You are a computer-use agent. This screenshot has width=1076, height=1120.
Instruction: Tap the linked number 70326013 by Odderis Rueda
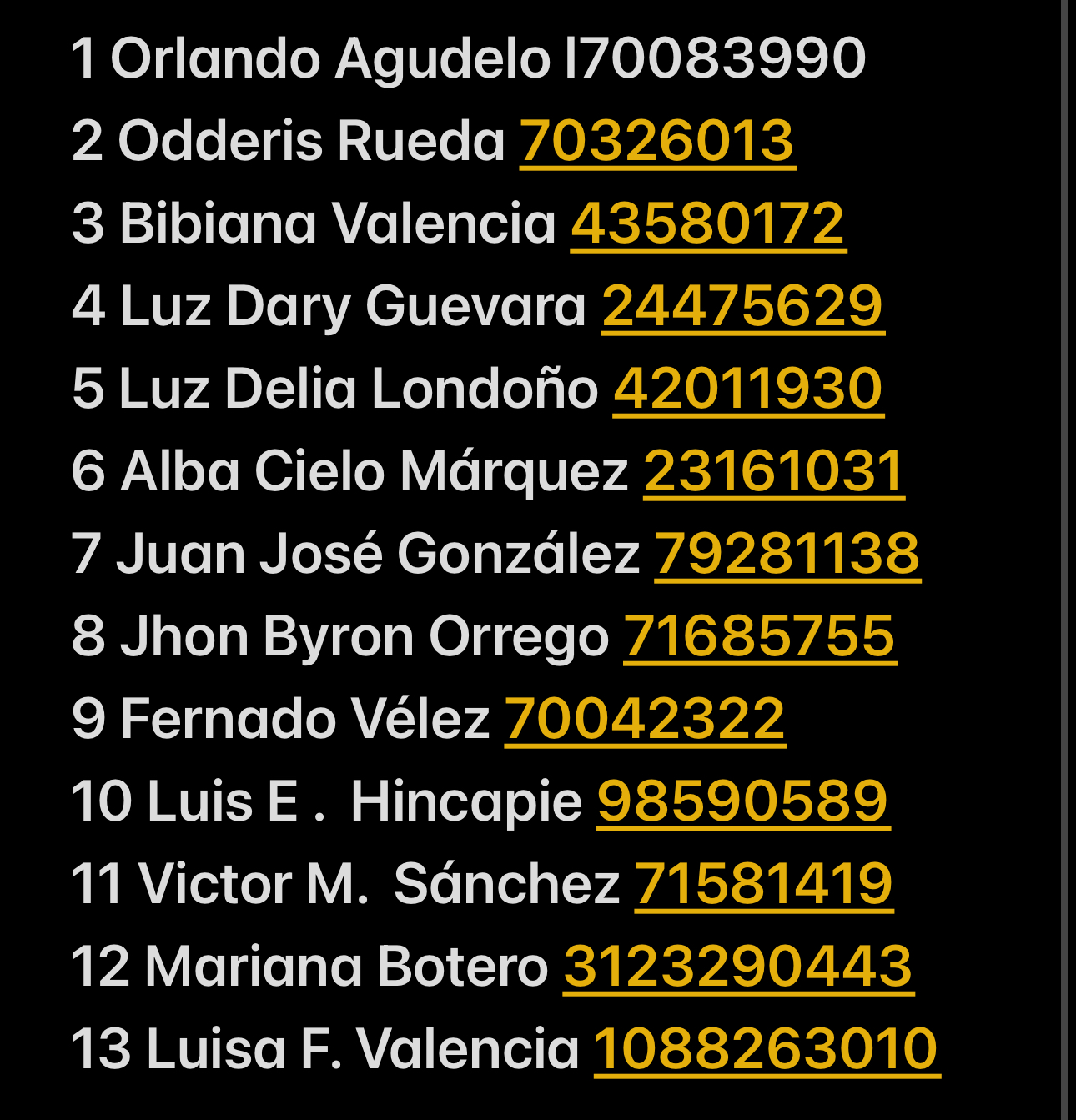pos(657,141)
